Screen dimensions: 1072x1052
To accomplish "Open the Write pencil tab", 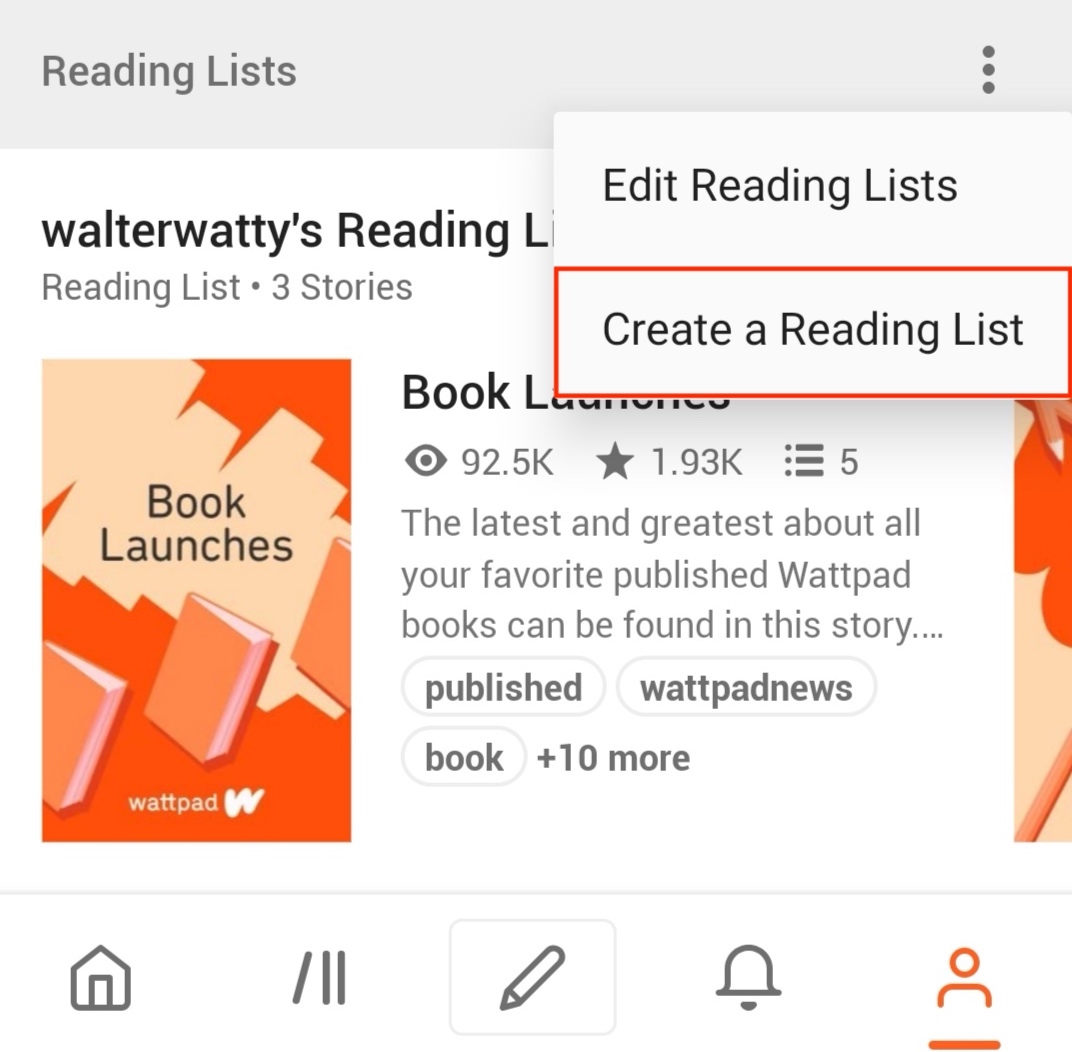I will click(532, 977).
